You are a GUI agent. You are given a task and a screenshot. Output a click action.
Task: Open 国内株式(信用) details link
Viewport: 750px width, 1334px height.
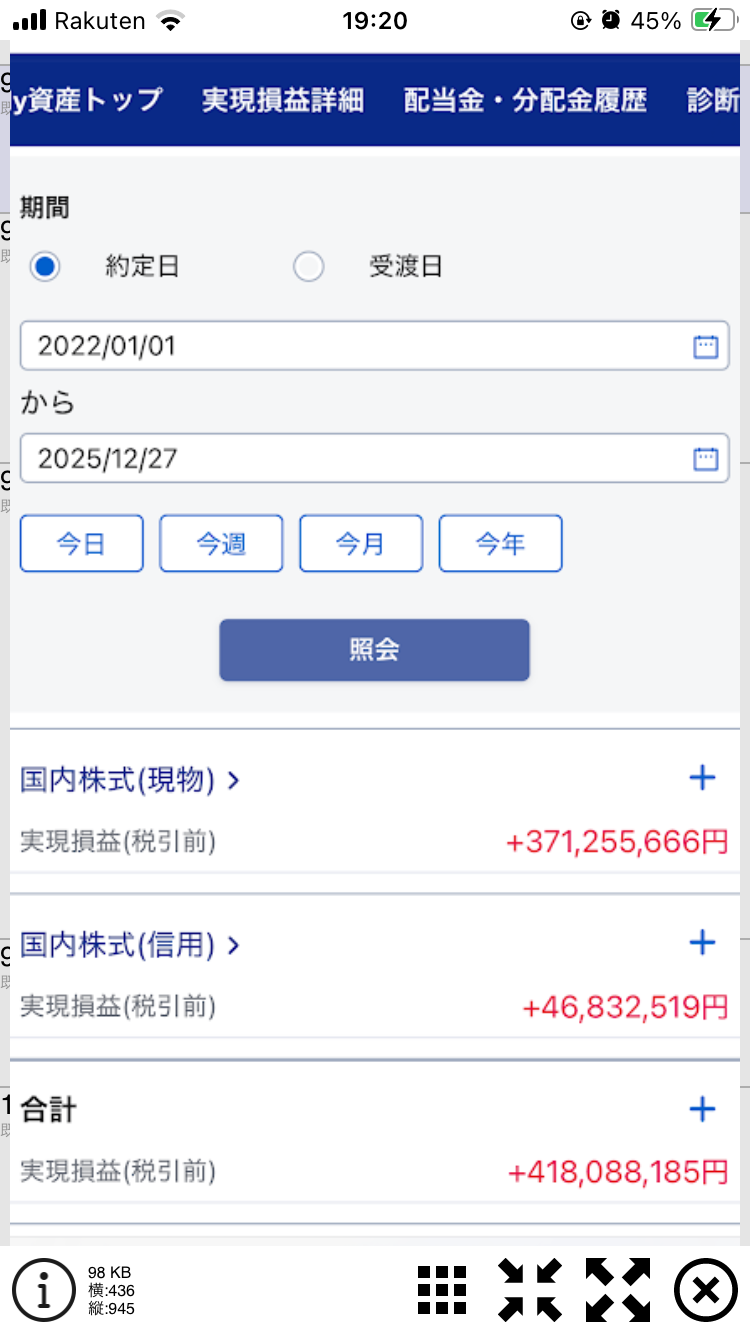[130, 945]
